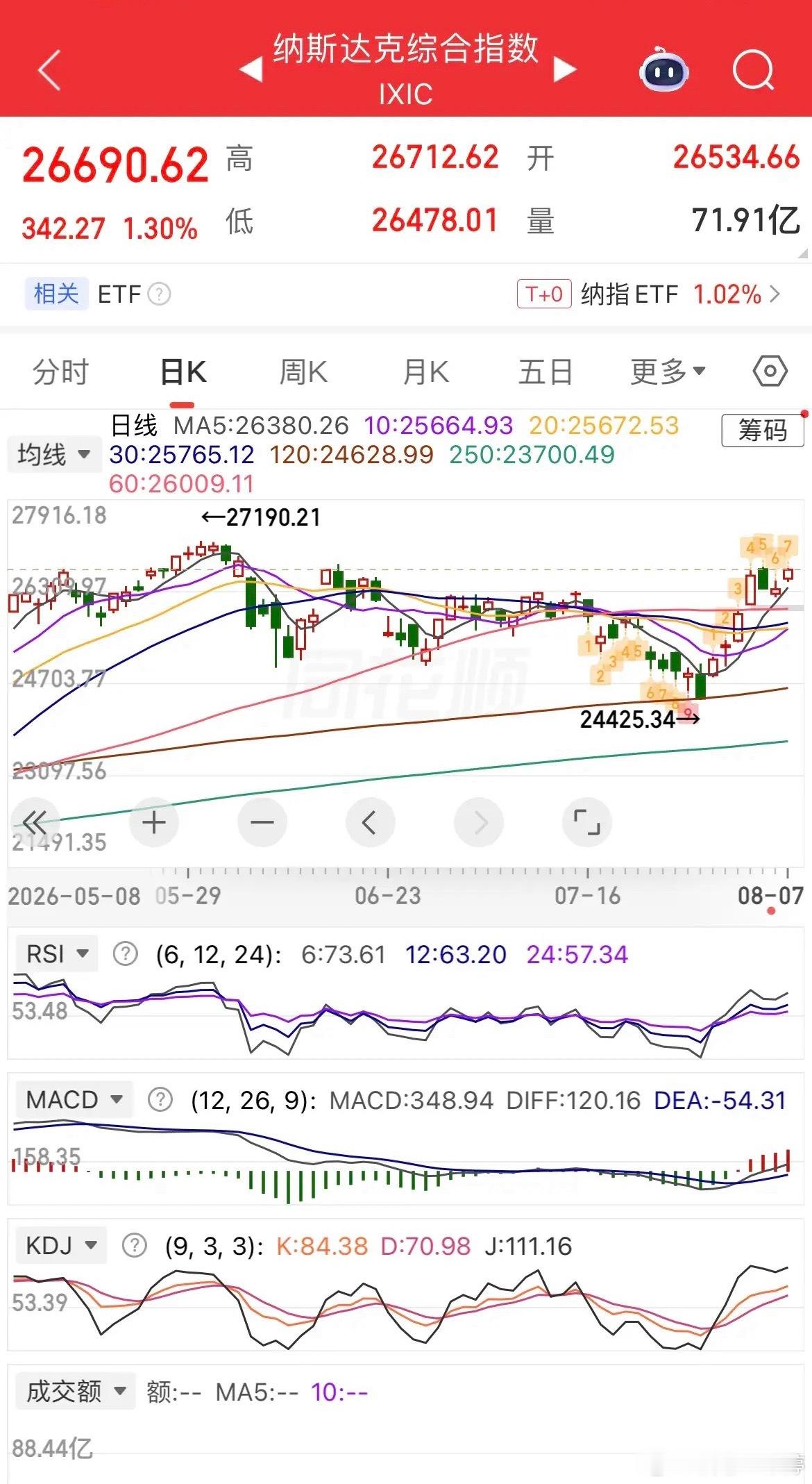
Task: Open chart settings hexagon icon
Action: tap(770, 372)
